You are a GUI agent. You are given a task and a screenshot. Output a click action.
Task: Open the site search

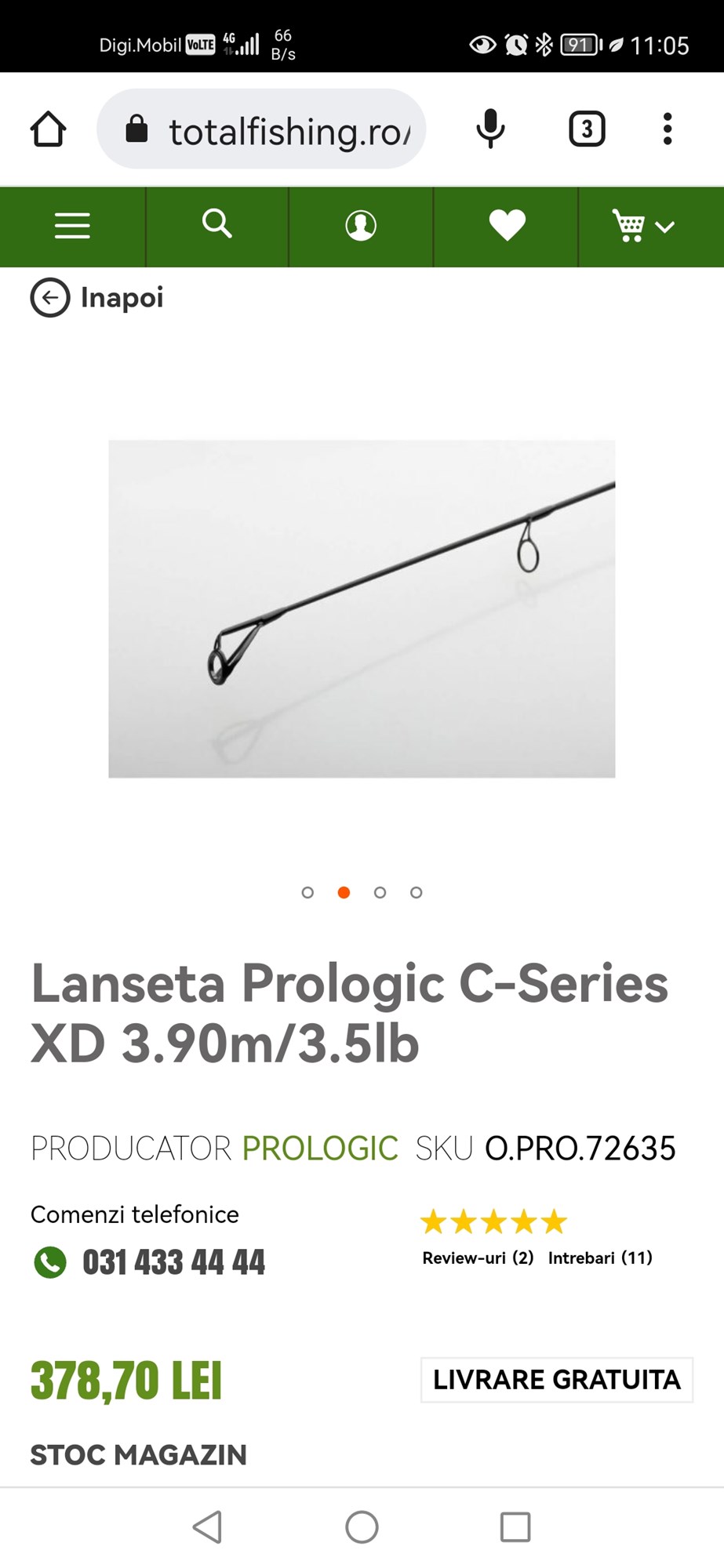pos(217,225)
